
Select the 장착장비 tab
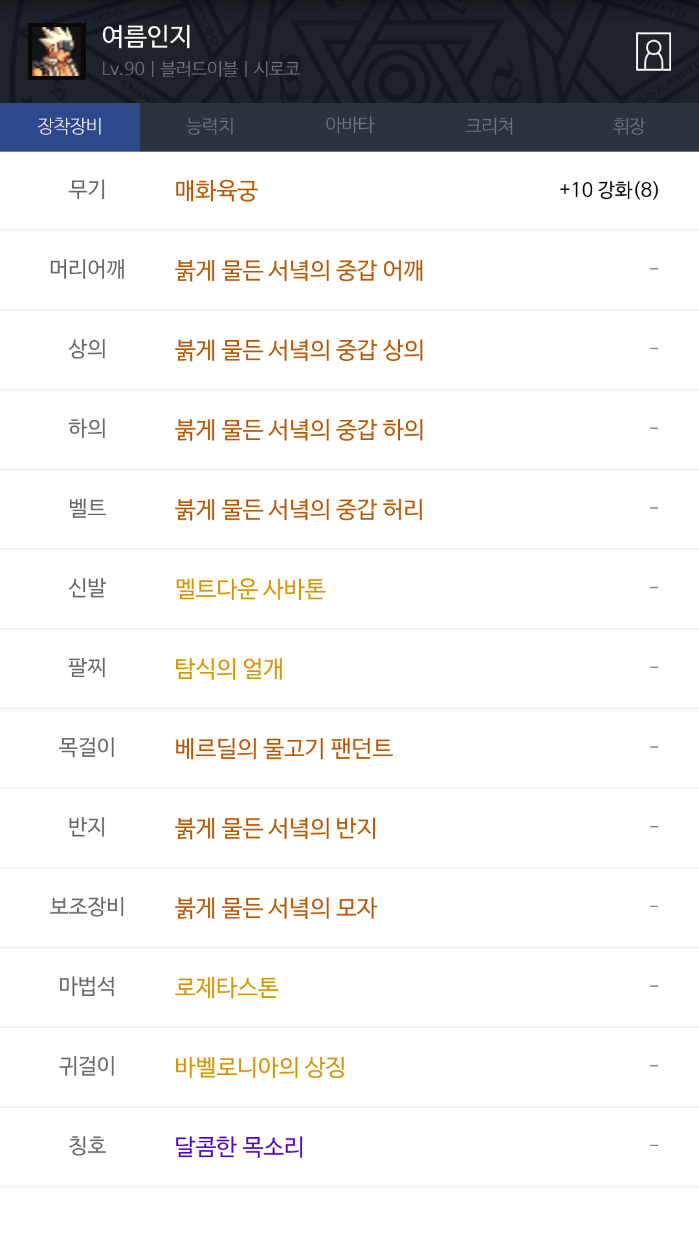(x=70, y=126)
